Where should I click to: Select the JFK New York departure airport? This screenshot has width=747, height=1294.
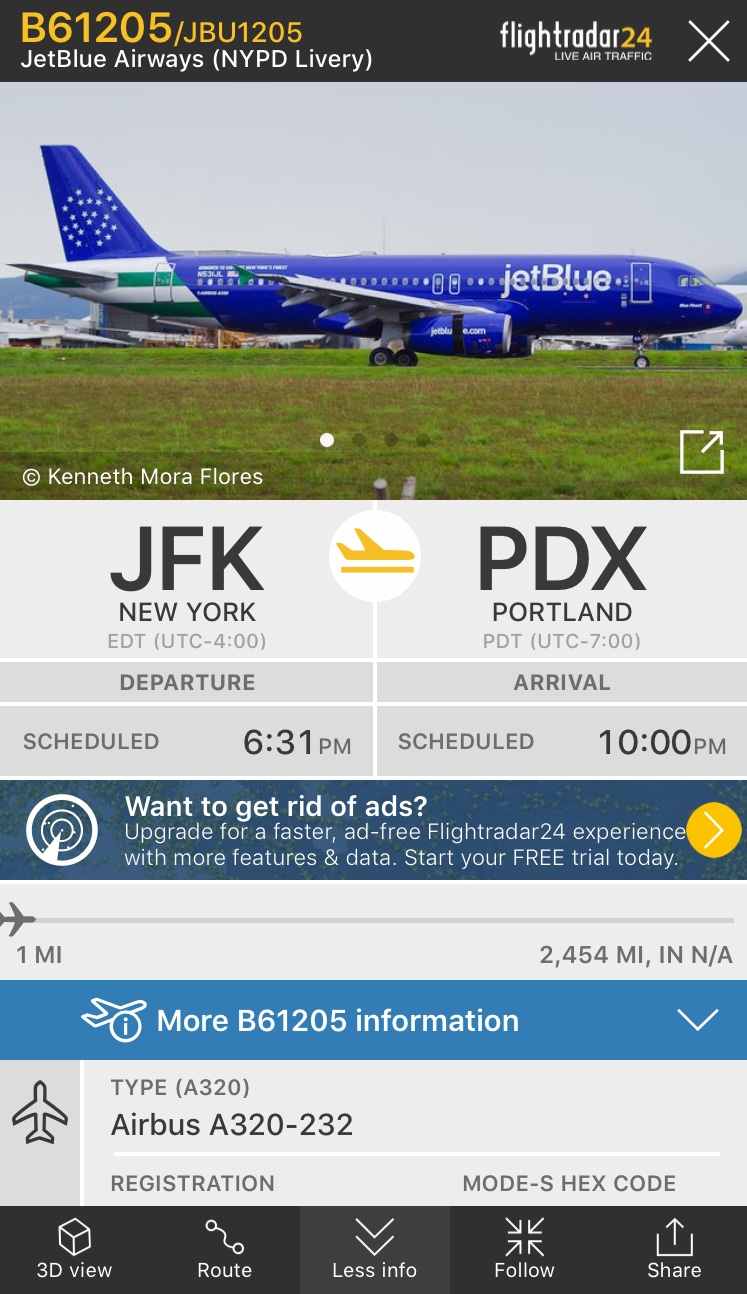pos(187,580)
